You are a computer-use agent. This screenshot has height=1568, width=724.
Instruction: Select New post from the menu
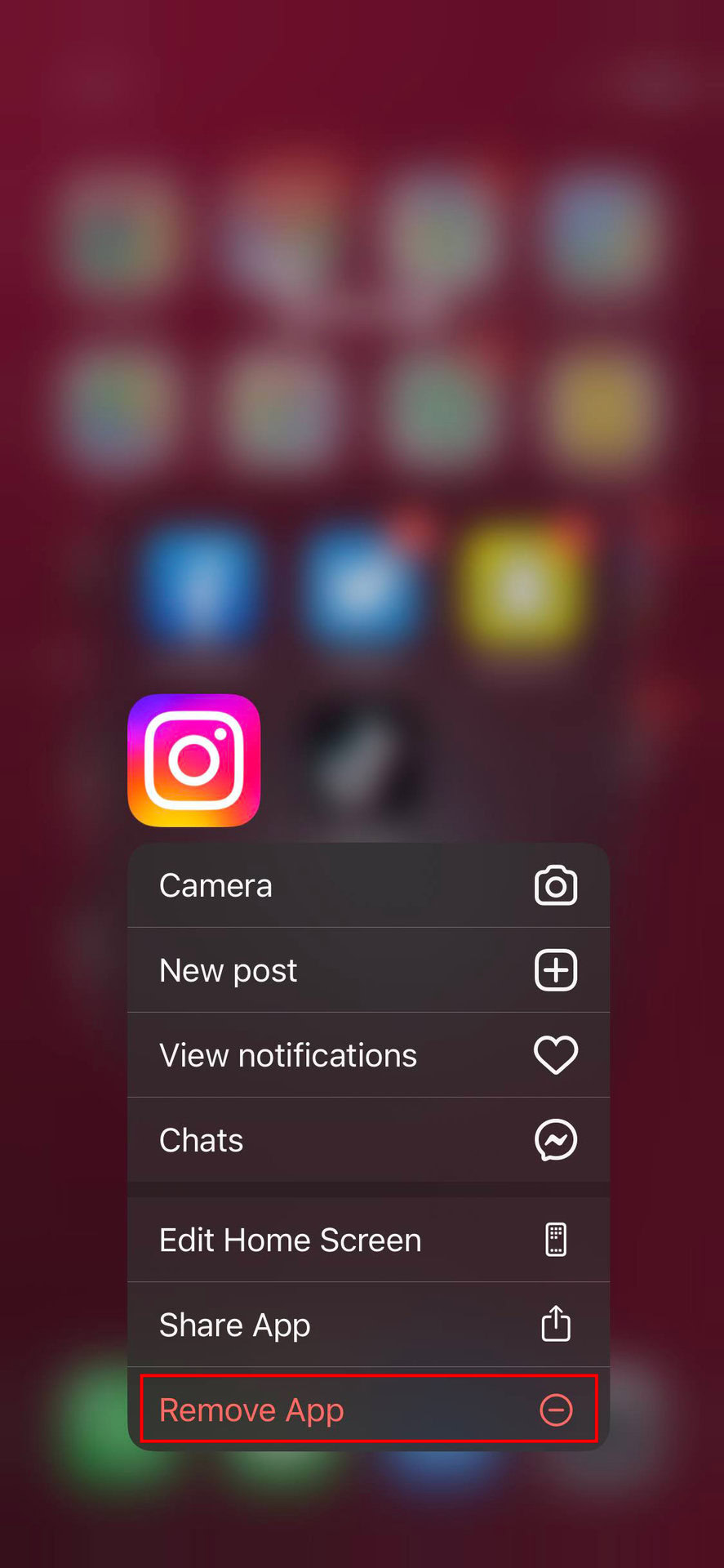point(368,971)
